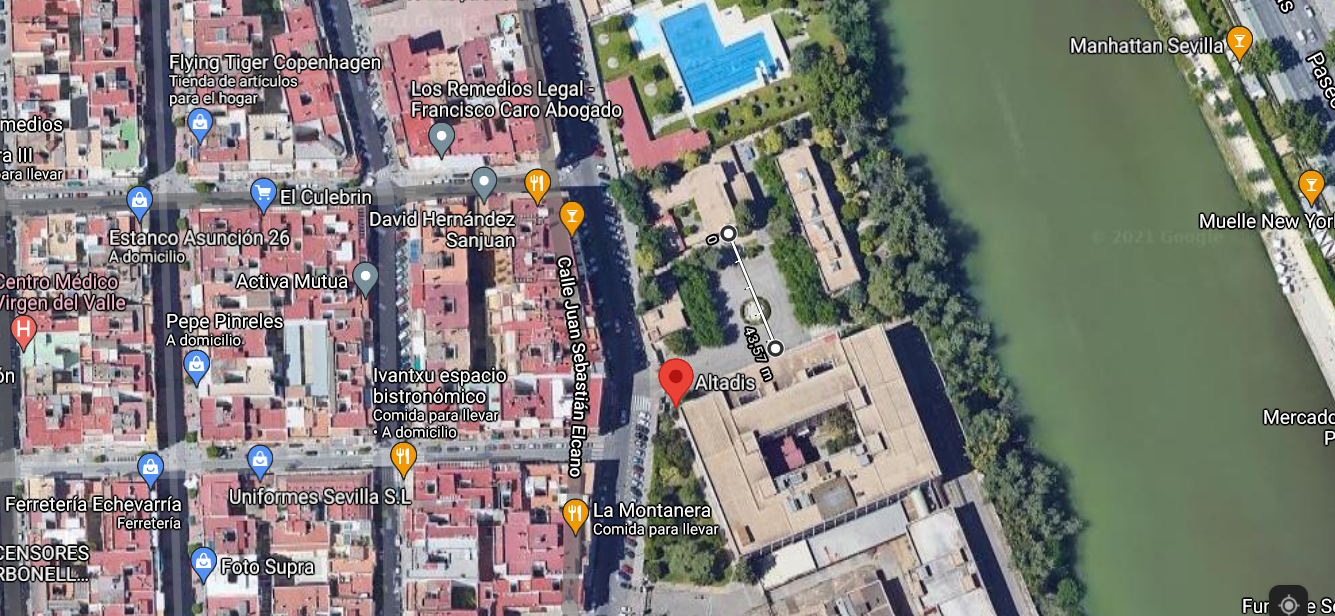1335x616 pixels.
Task: Select Uniformes Sevilla S.L shop marker
Action: pos(260,460)
